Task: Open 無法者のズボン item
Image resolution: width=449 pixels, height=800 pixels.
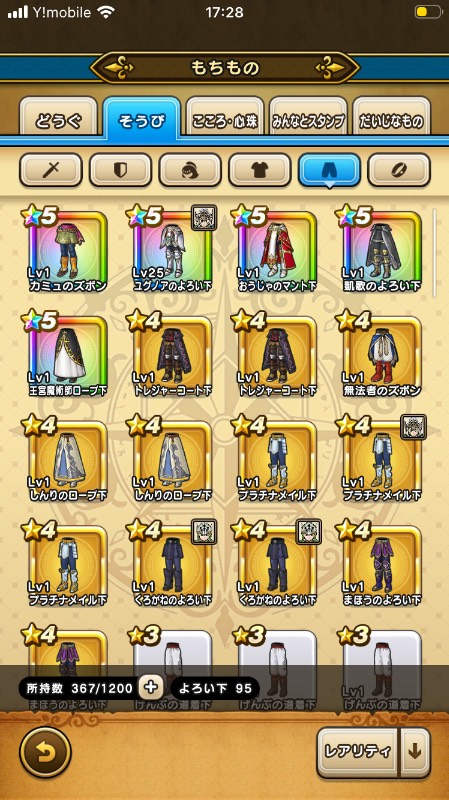Action: coord(383,354)
